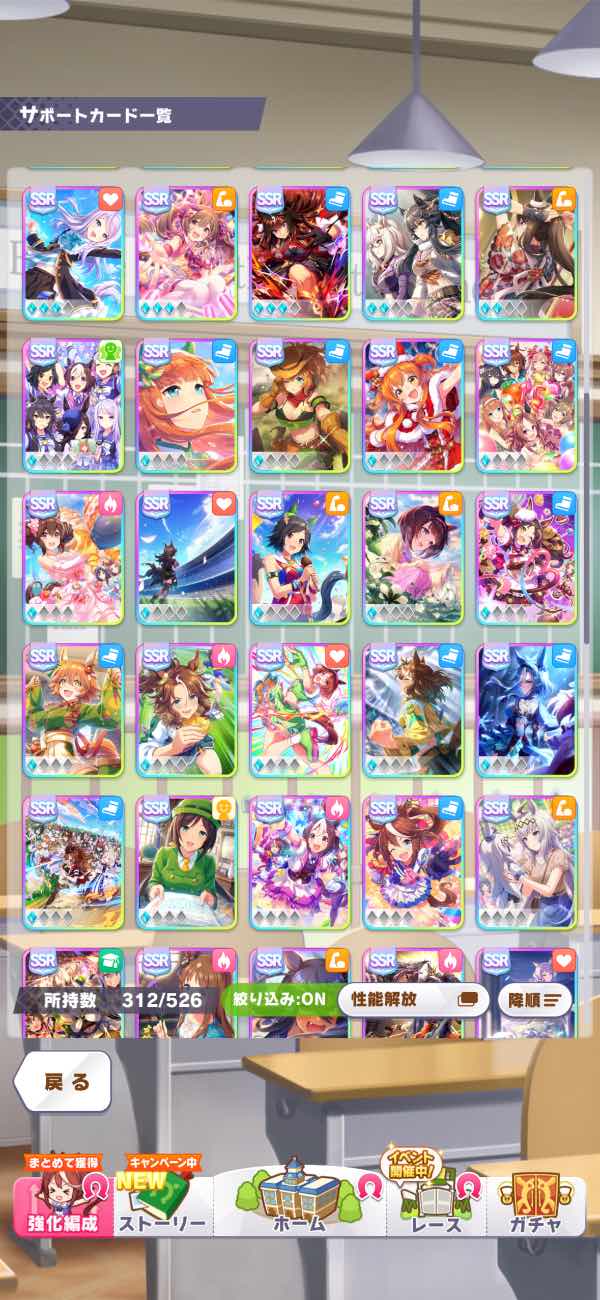Open the SSR card of girl in green beret and coat

186,862
